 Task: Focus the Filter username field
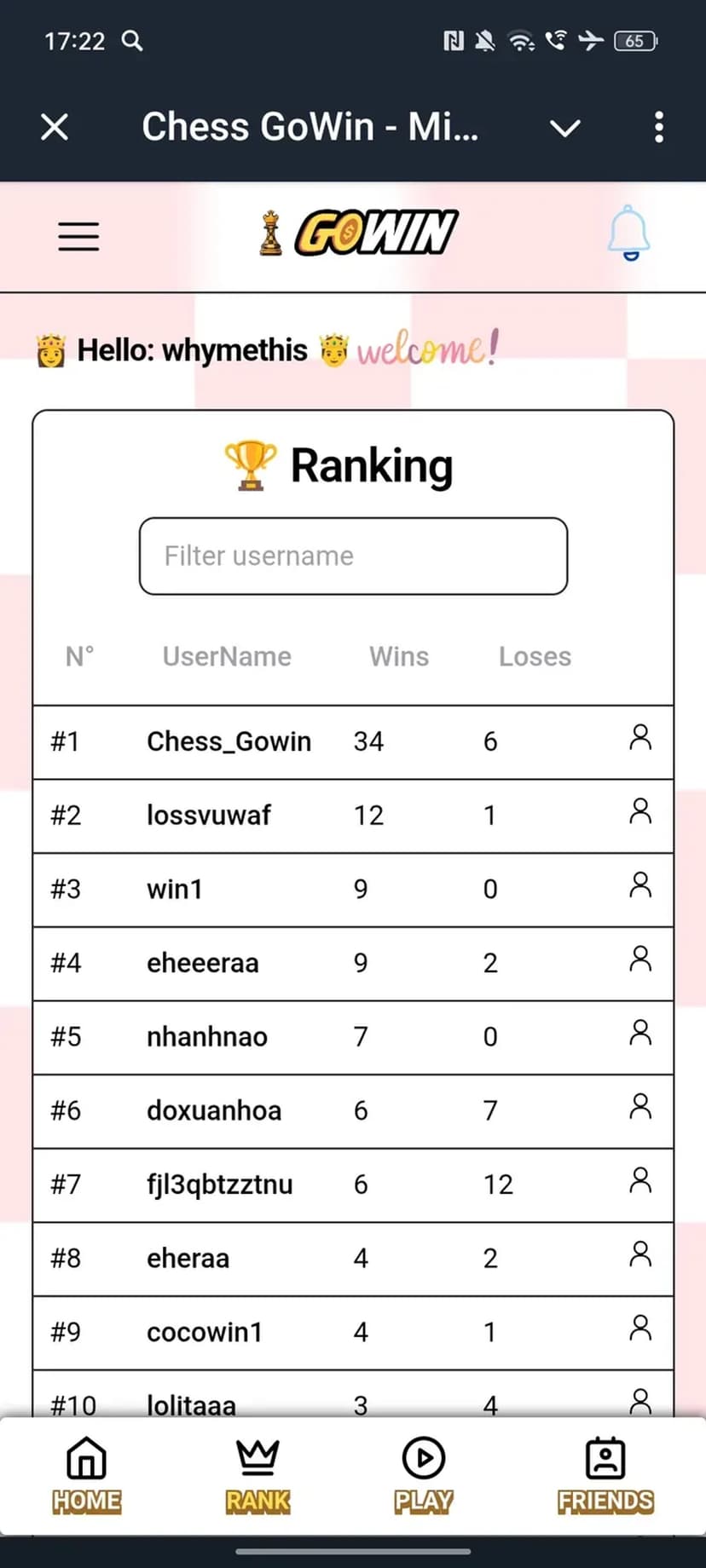(x=353, y=556)
